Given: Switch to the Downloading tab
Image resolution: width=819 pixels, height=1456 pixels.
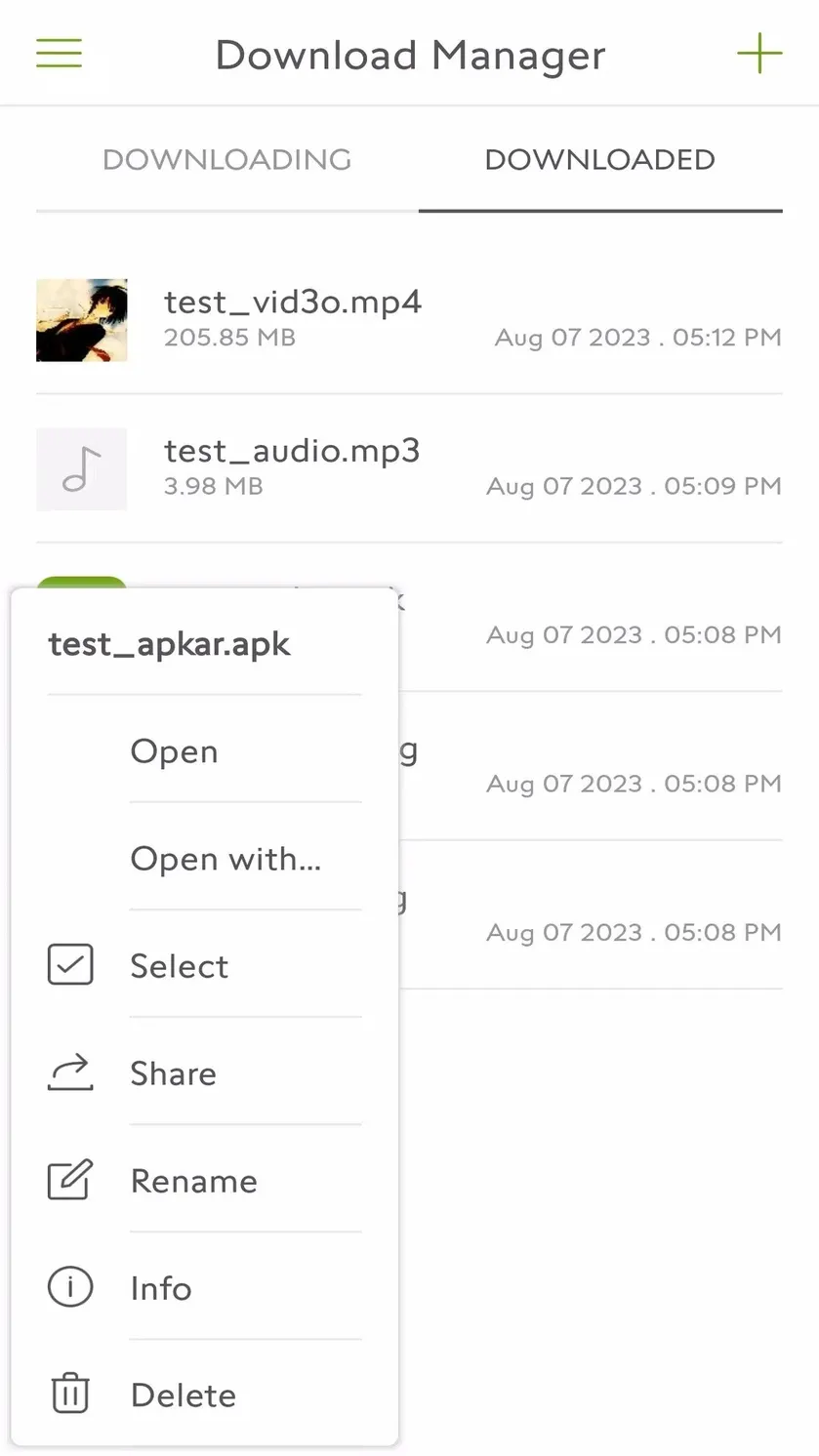Looking at the screenshot, I should tap(226, 160).
